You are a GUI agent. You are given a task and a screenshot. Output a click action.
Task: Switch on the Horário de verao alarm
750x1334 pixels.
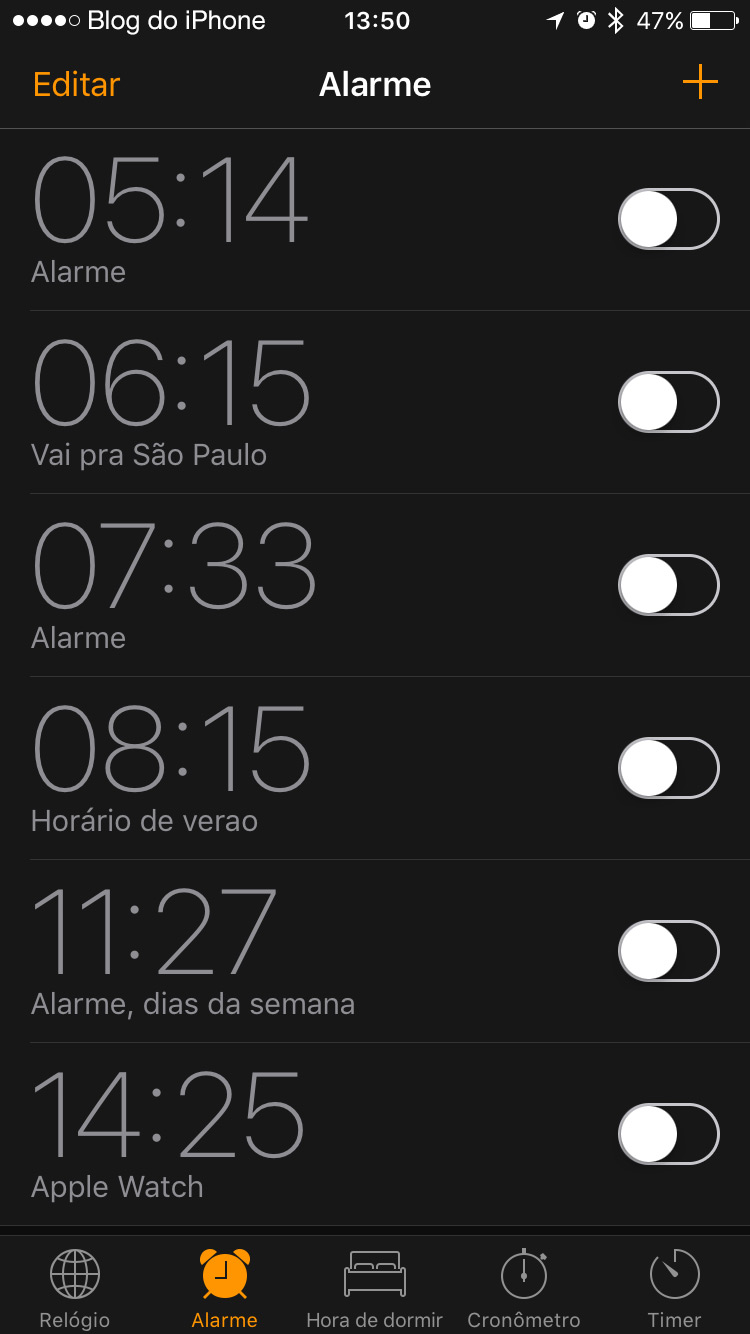coord(669,768)
